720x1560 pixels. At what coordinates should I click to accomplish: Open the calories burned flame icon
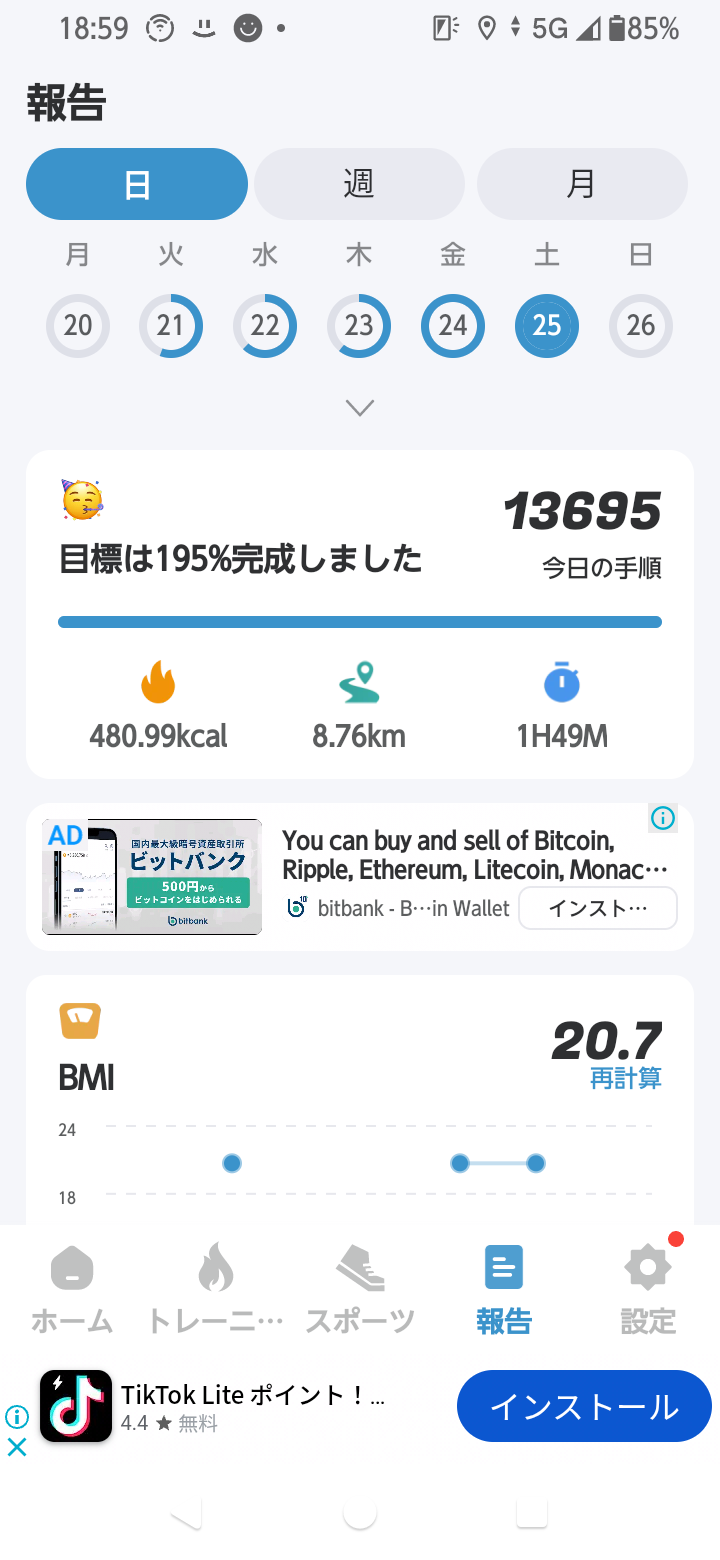pos(157,685)
